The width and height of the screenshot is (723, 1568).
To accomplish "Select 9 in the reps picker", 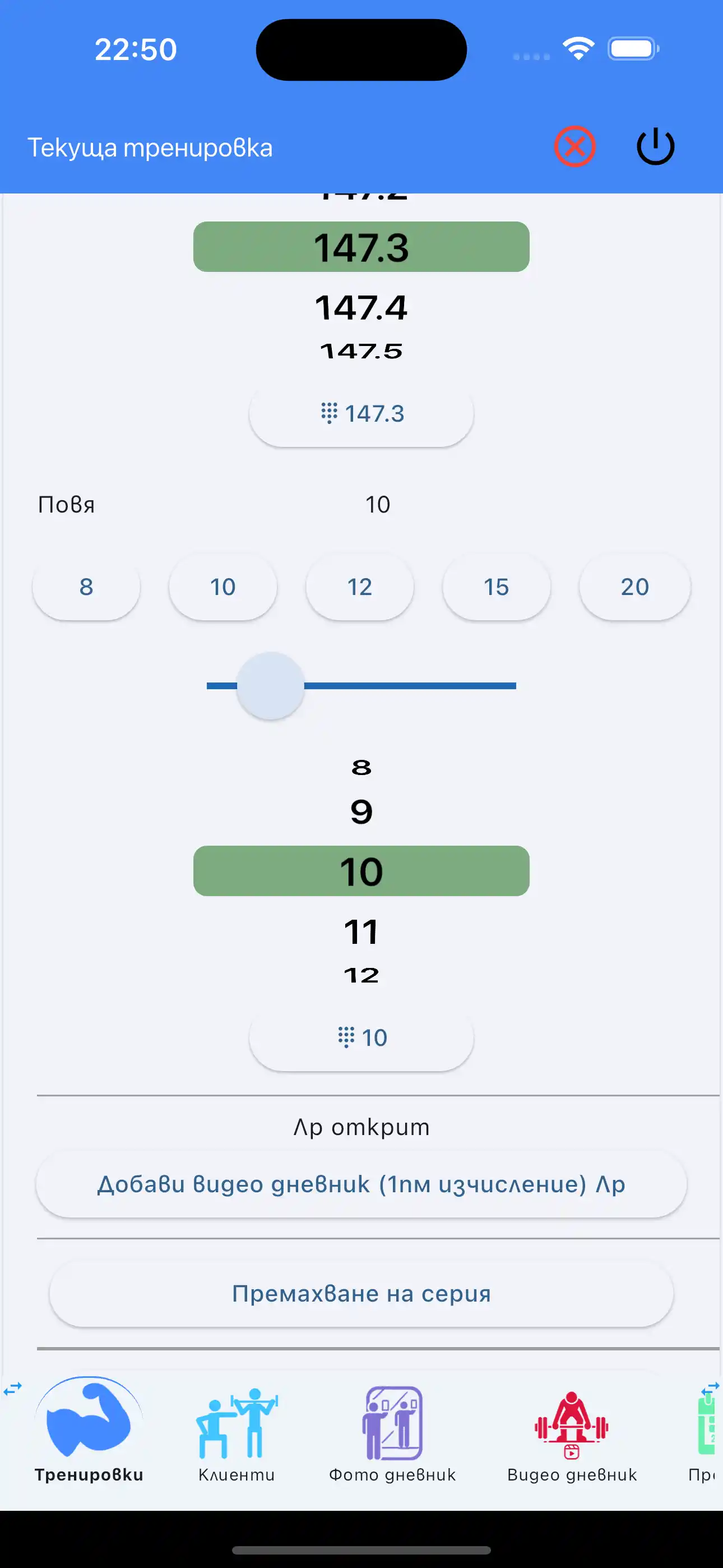I will [x=361, y=812].
